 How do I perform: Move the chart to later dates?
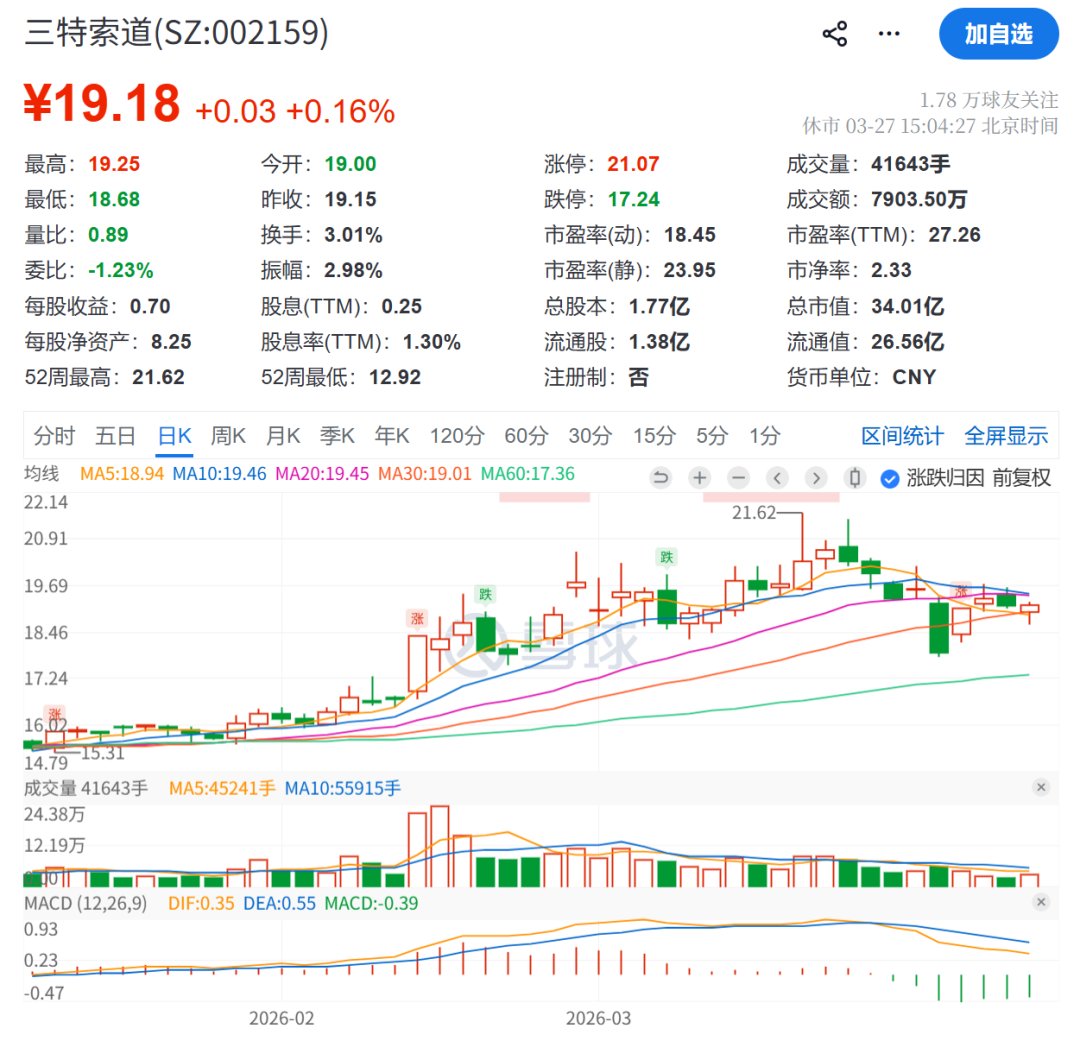coord(817,478)
